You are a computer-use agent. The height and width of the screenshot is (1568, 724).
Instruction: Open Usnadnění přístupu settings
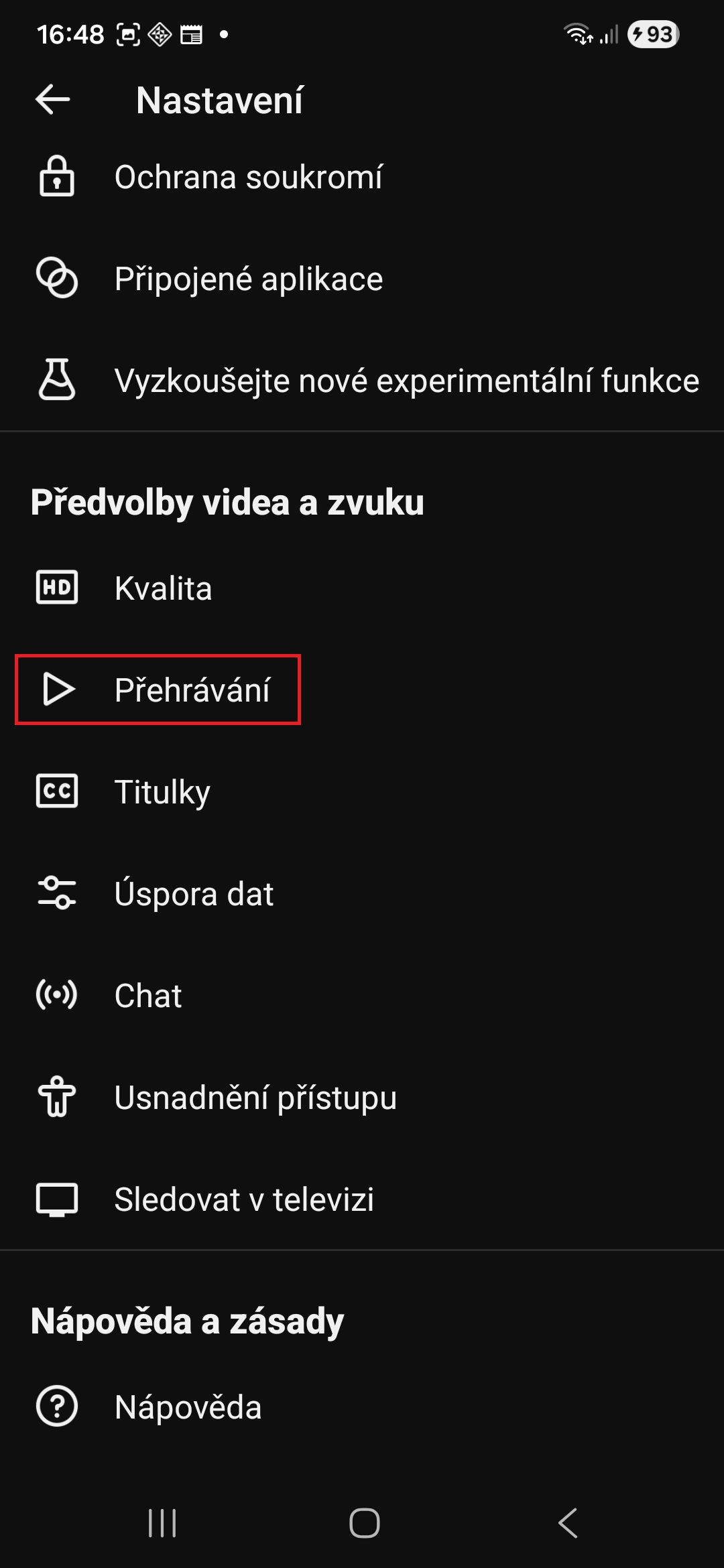pos(255,1098)
